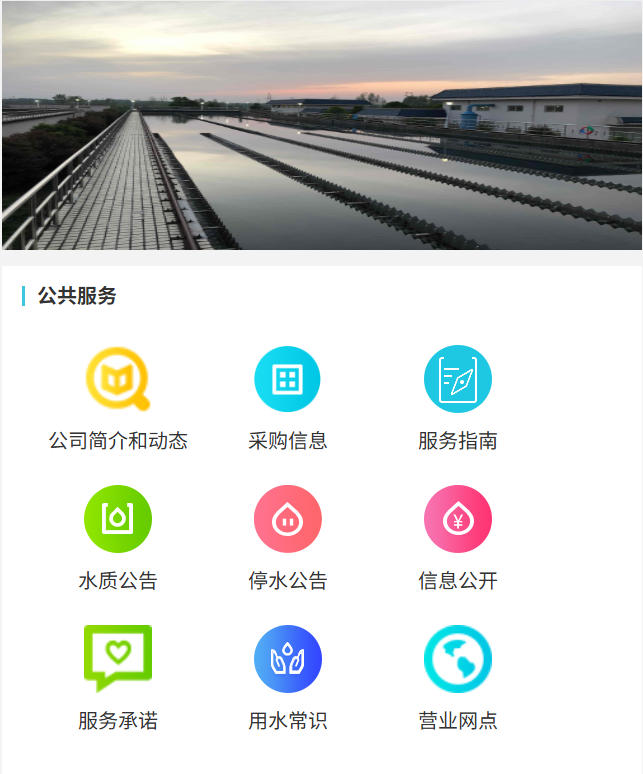View 水质公告 water quality notices
This screenshot has height=774, width=643.
pyautogui.click(x=118, y=519)
